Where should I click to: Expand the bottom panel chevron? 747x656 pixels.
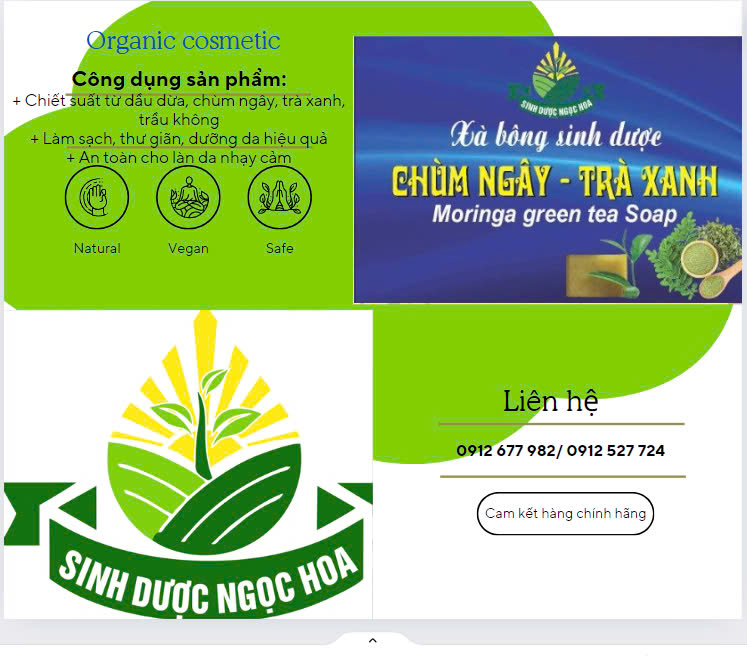(x=373, y=641)
